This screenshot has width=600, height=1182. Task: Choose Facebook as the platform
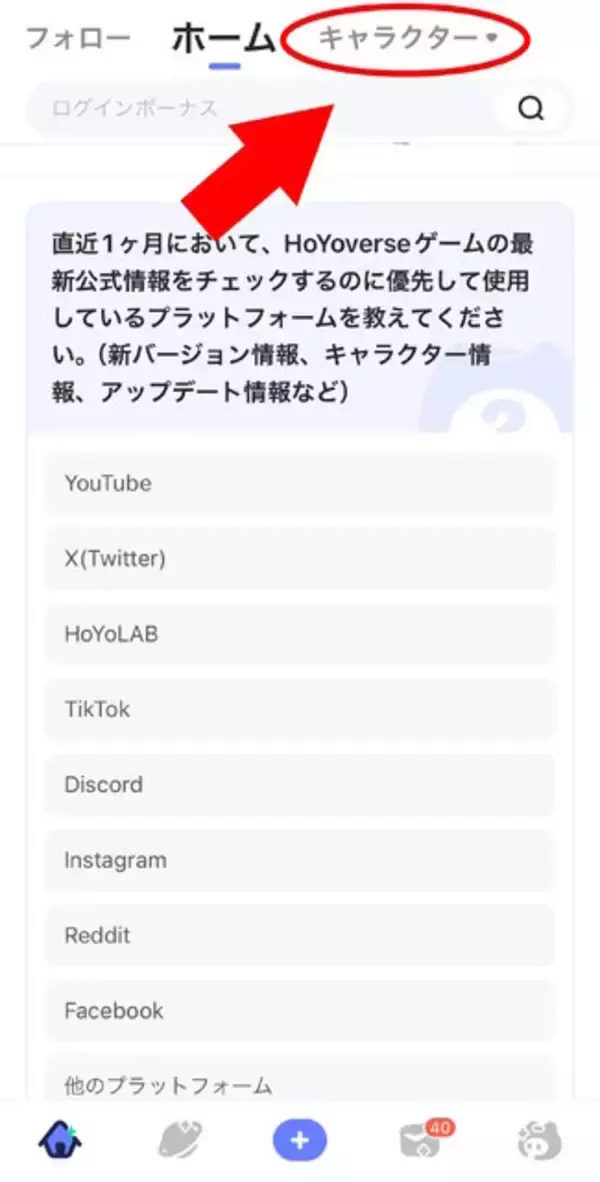[299, 1011]
